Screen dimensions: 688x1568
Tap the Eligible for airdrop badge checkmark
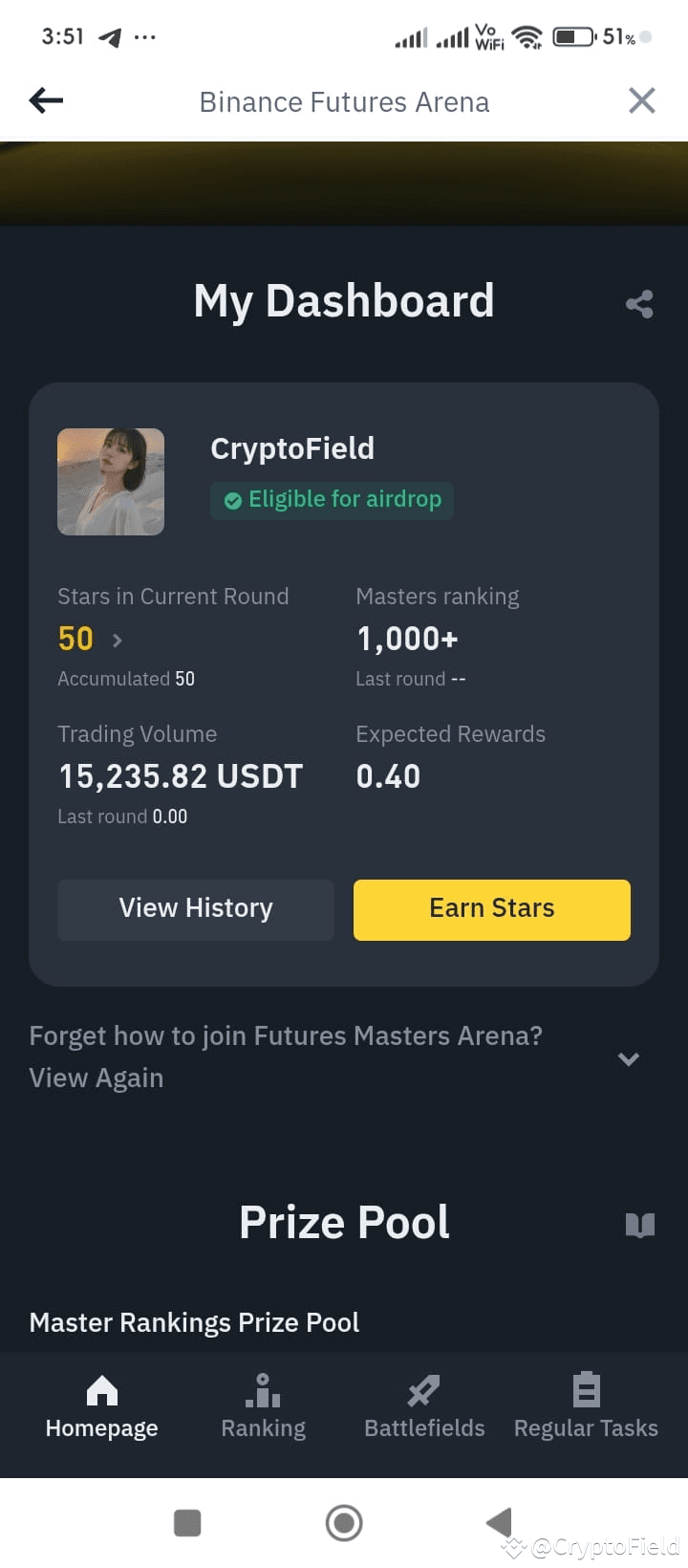(x=232, y=499)
